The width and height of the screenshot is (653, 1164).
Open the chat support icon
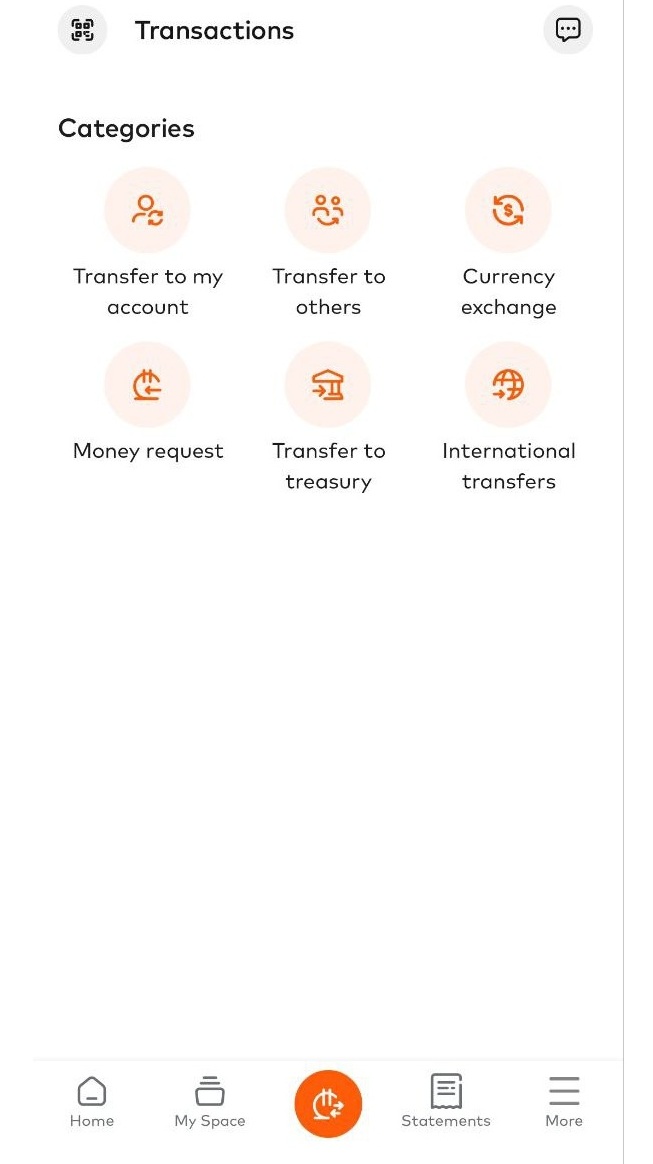567,30
